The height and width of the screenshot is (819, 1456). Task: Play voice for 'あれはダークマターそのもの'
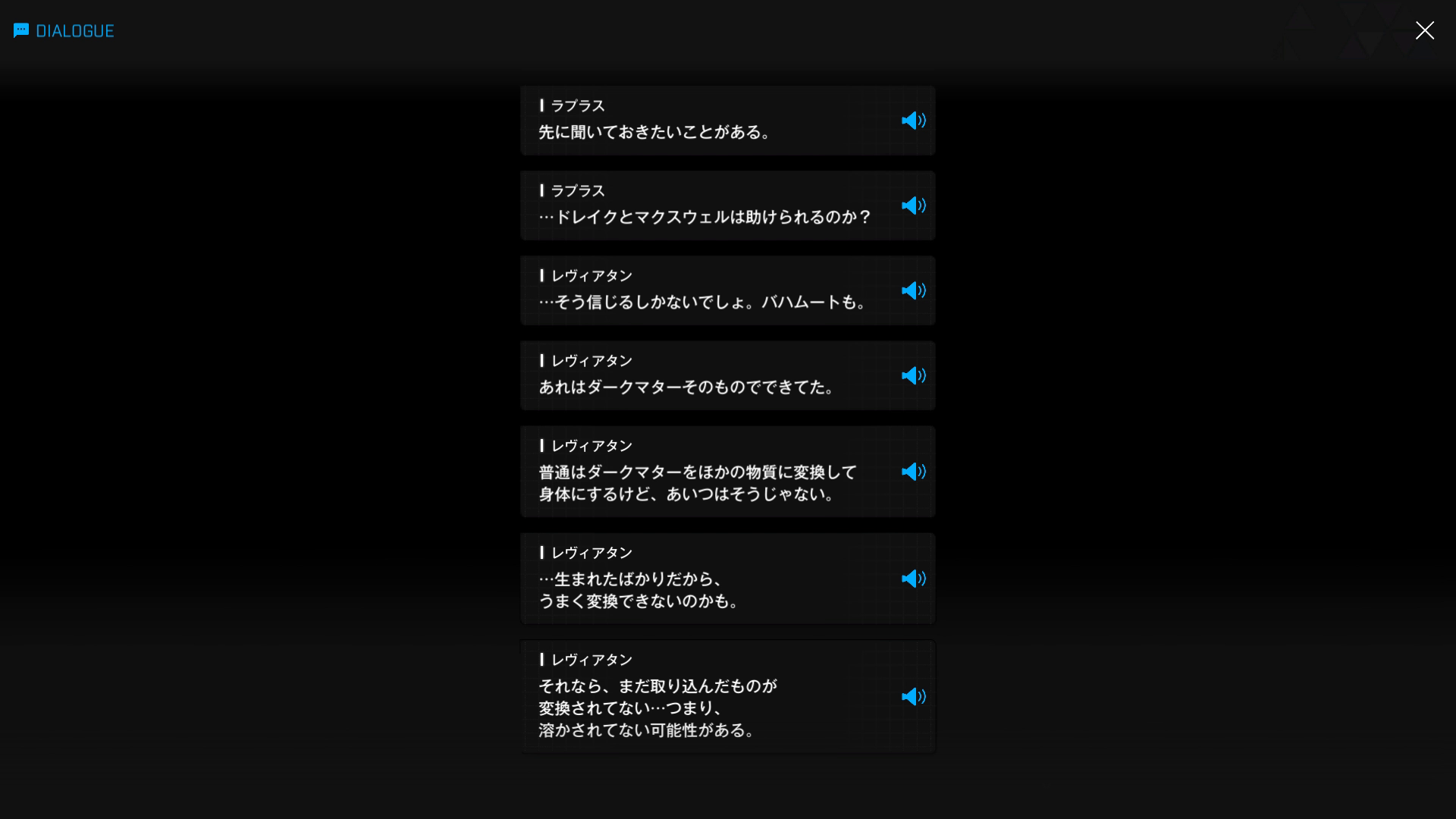(913, 375)
